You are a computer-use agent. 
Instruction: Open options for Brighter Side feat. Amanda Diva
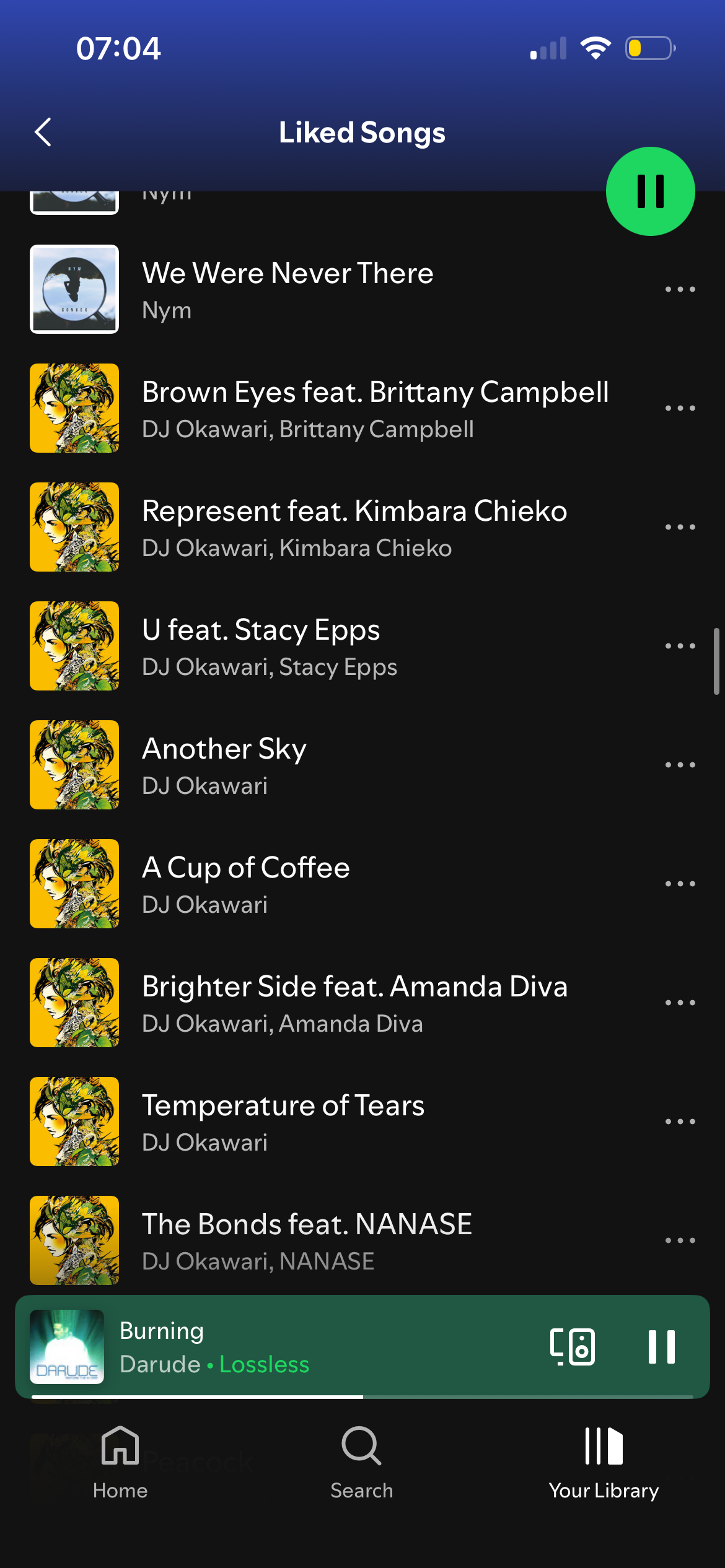pos(680,1003)
